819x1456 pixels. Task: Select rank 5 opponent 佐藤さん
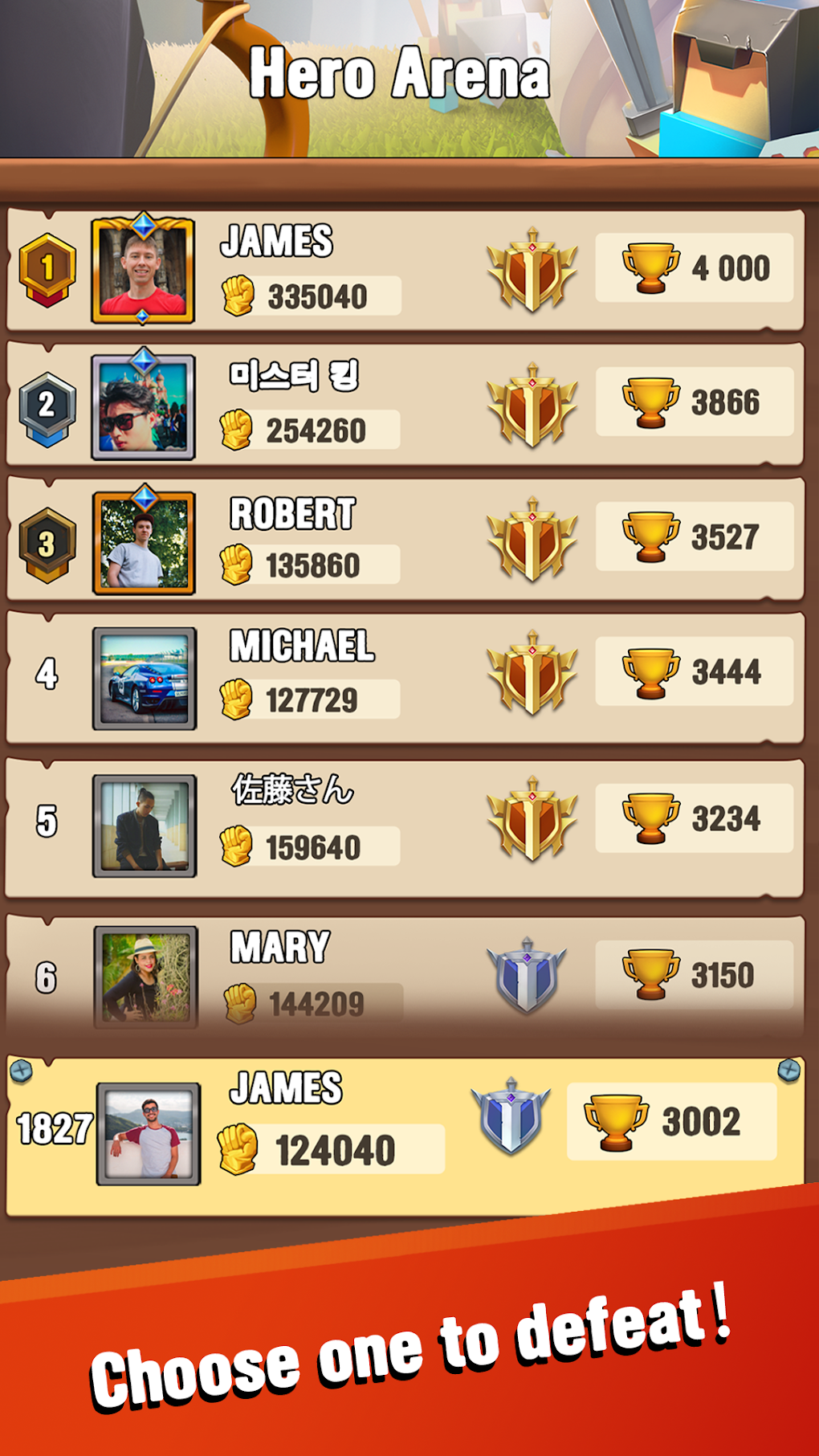tap(405, 827)
